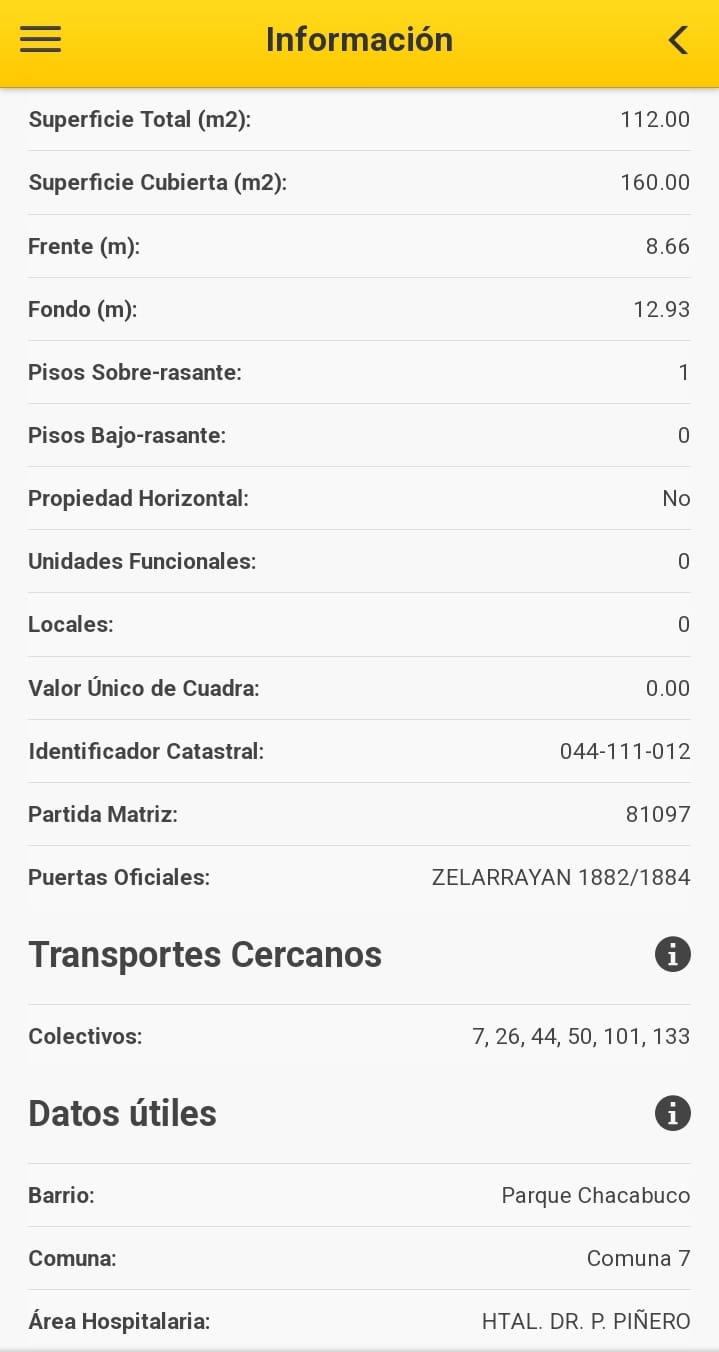719x1352 pixels.
Task: Go back using the header arrow
Action: (x=678, y=40)
